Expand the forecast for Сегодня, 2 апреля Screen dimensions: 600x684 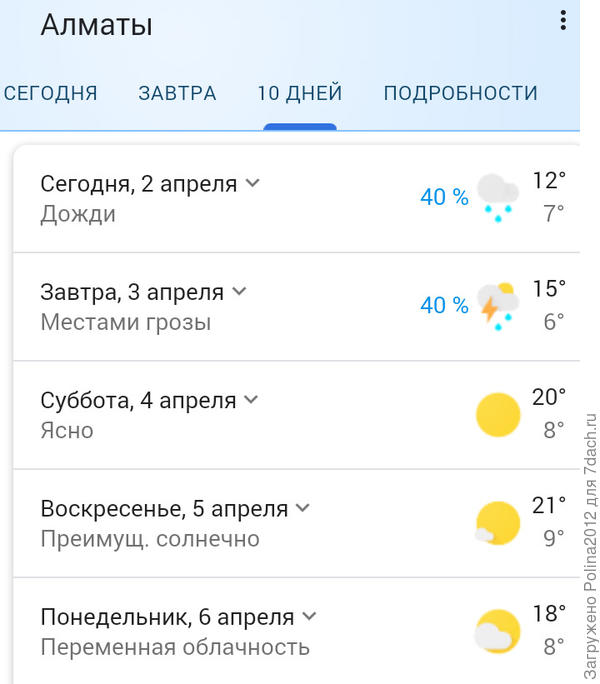[x=253, y=183]
